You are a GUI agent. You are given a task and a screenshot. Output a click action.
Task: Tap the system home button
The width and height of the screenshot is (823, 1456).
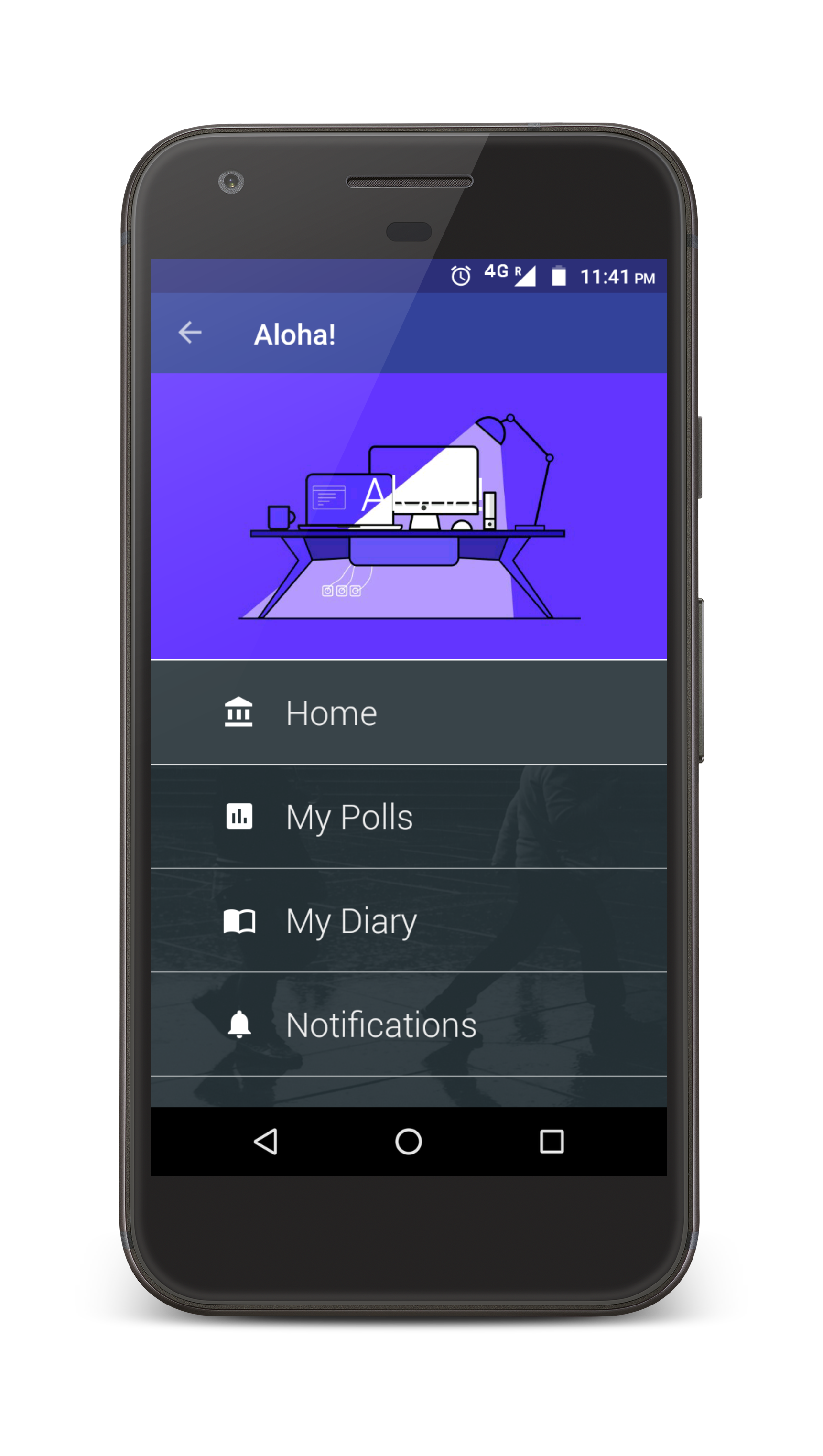tap(408, 1141)
